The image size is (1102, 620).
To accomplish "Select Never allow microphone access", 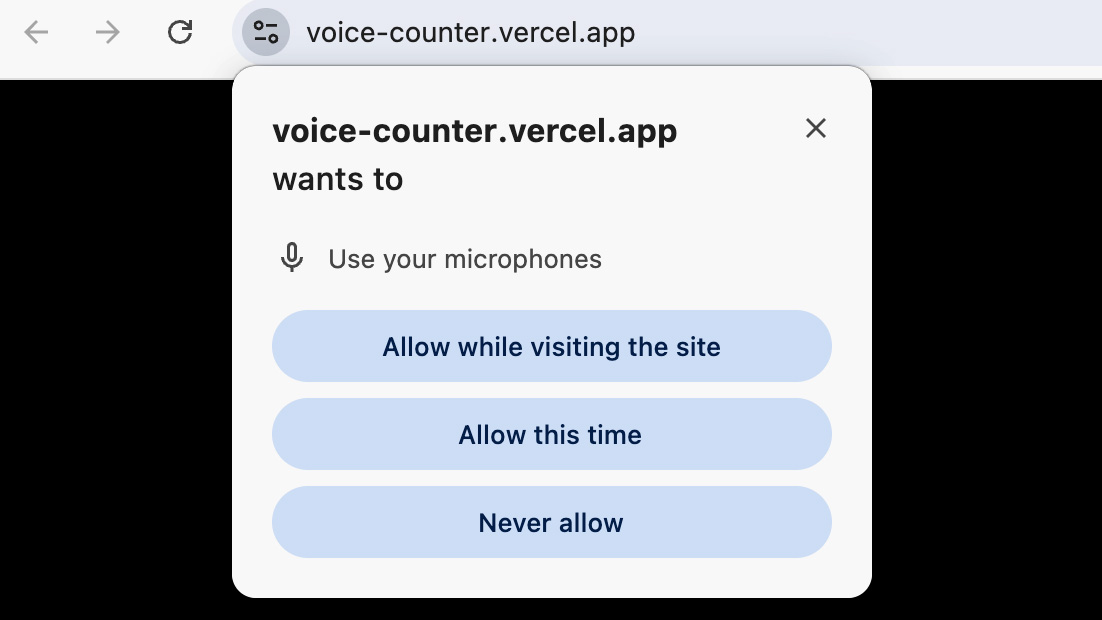I will click(551, 522).
